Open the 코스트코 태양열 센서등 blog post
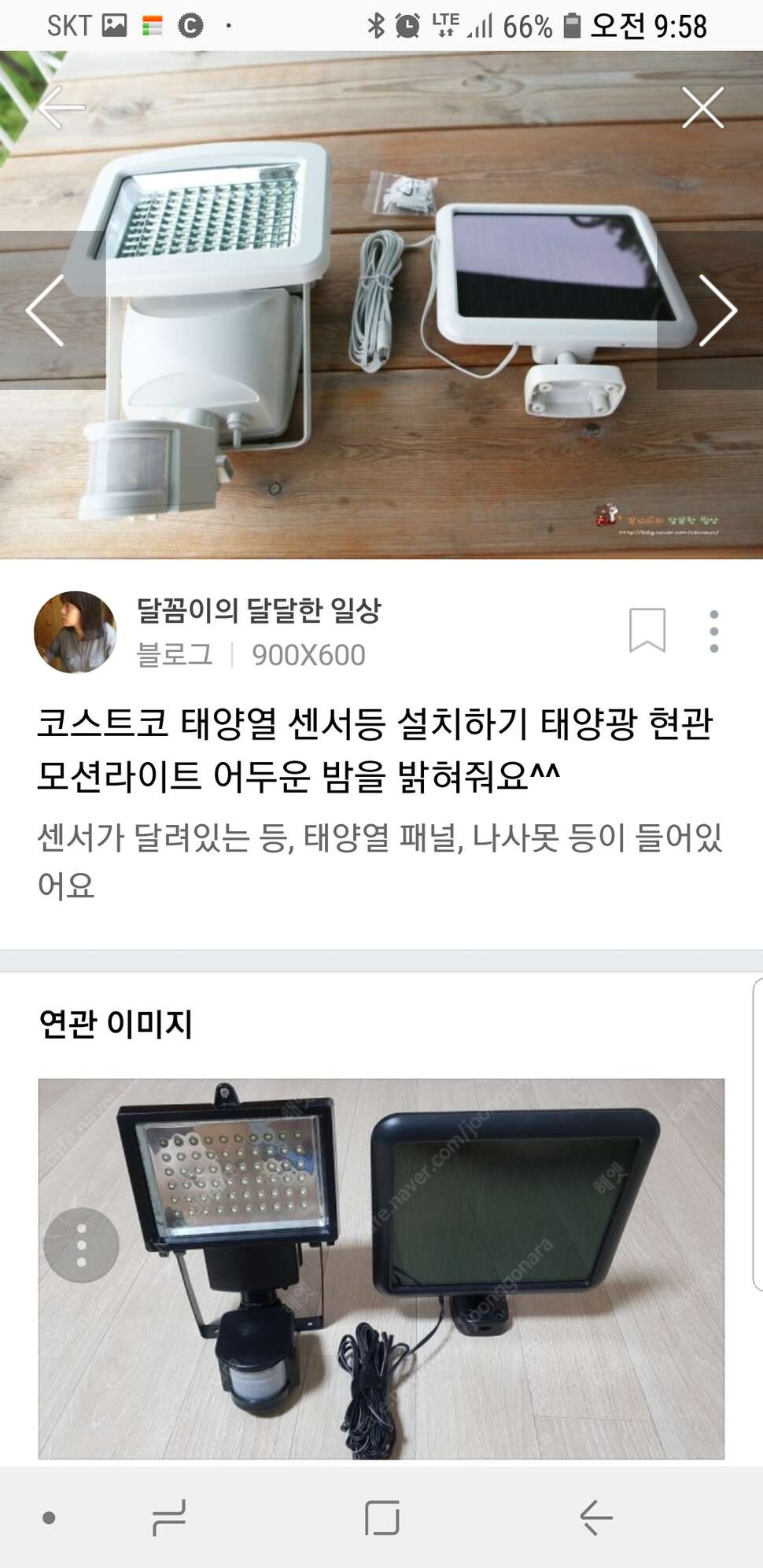Screen dimensions: 763x1568 tap(375, 749)
